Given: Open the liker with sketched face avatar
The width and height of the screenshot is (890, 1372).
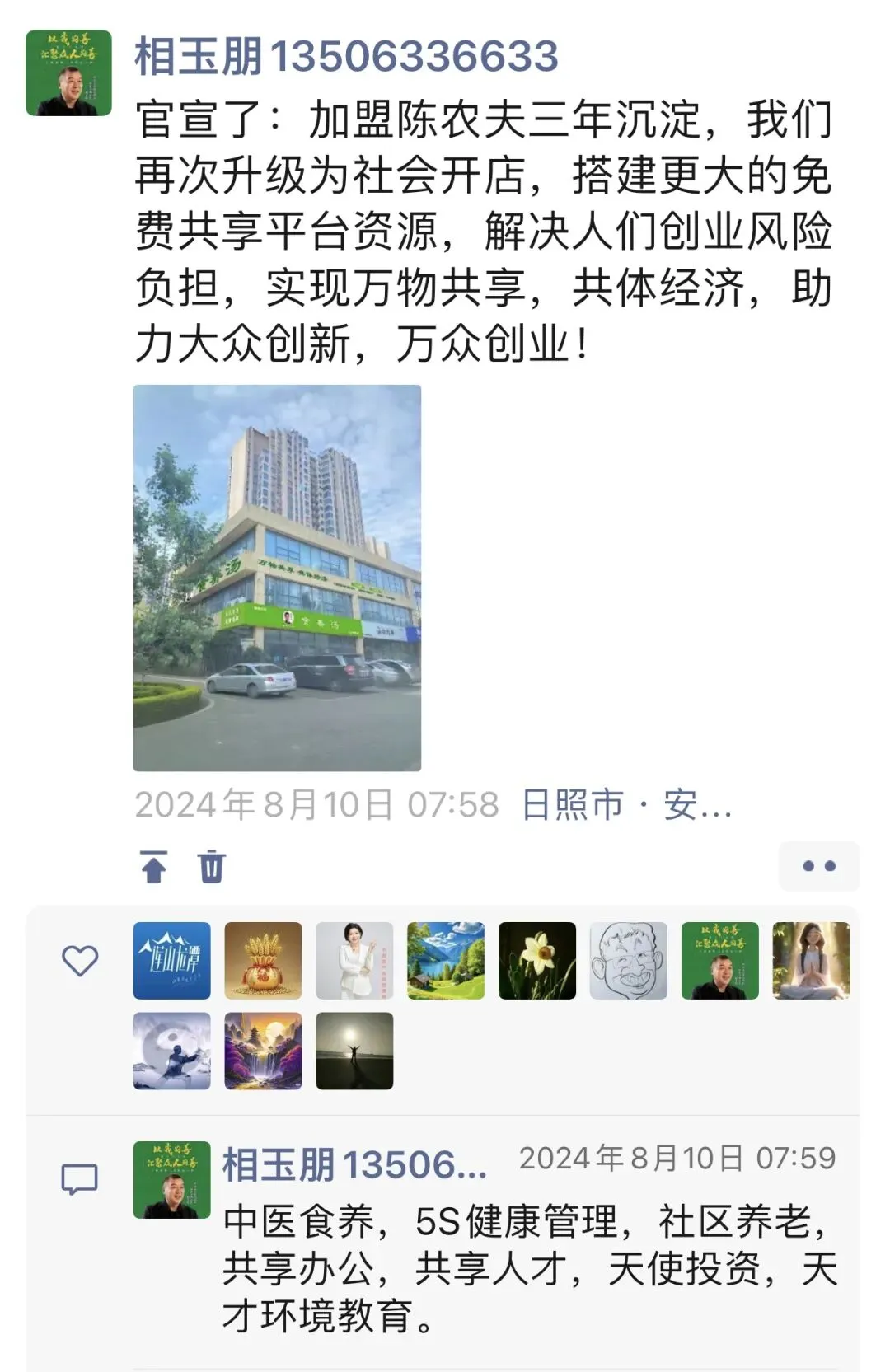Looking at the screenshot, I should pyautogui.click(x=629, y=961).
